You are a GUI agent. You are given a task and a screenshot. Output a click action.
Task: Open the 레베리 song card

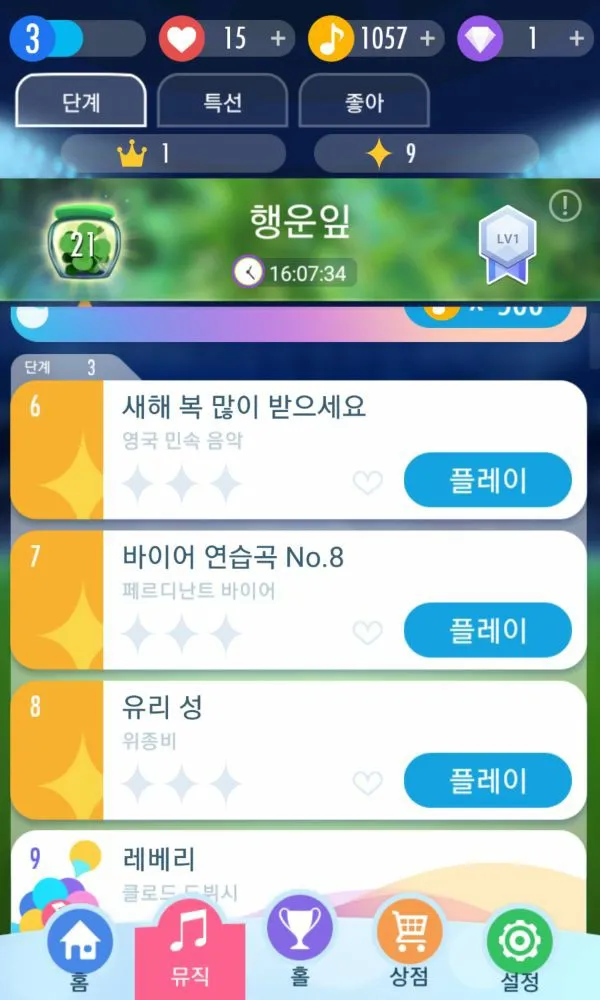pyautogui.click(x=300, y=870)
